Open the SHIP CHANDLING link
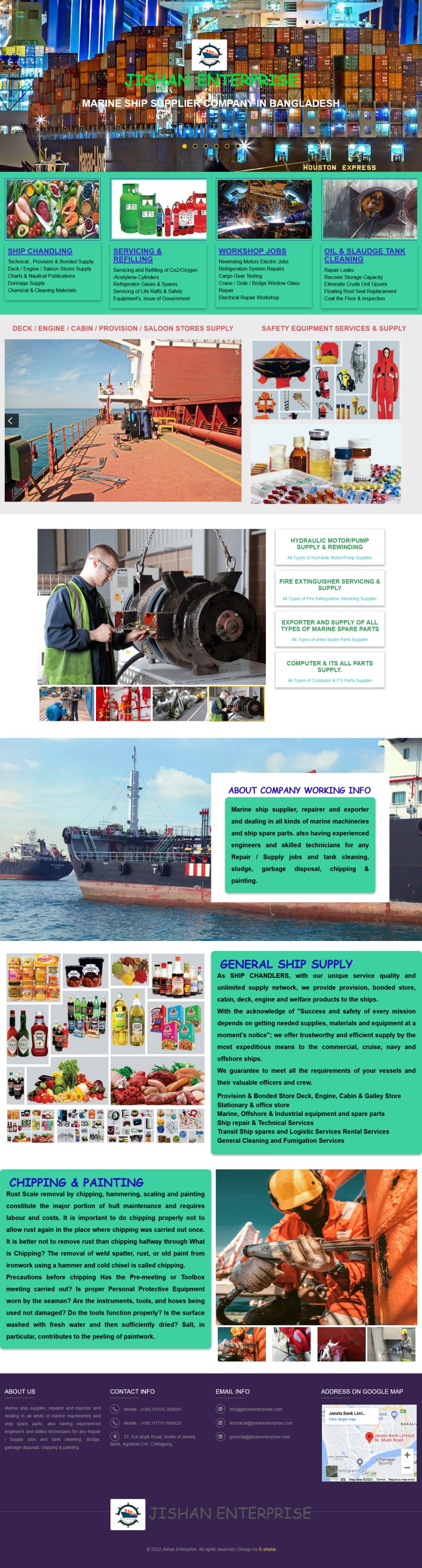Viewport: 422px width, 1568px height. click(x=40, y=251)
